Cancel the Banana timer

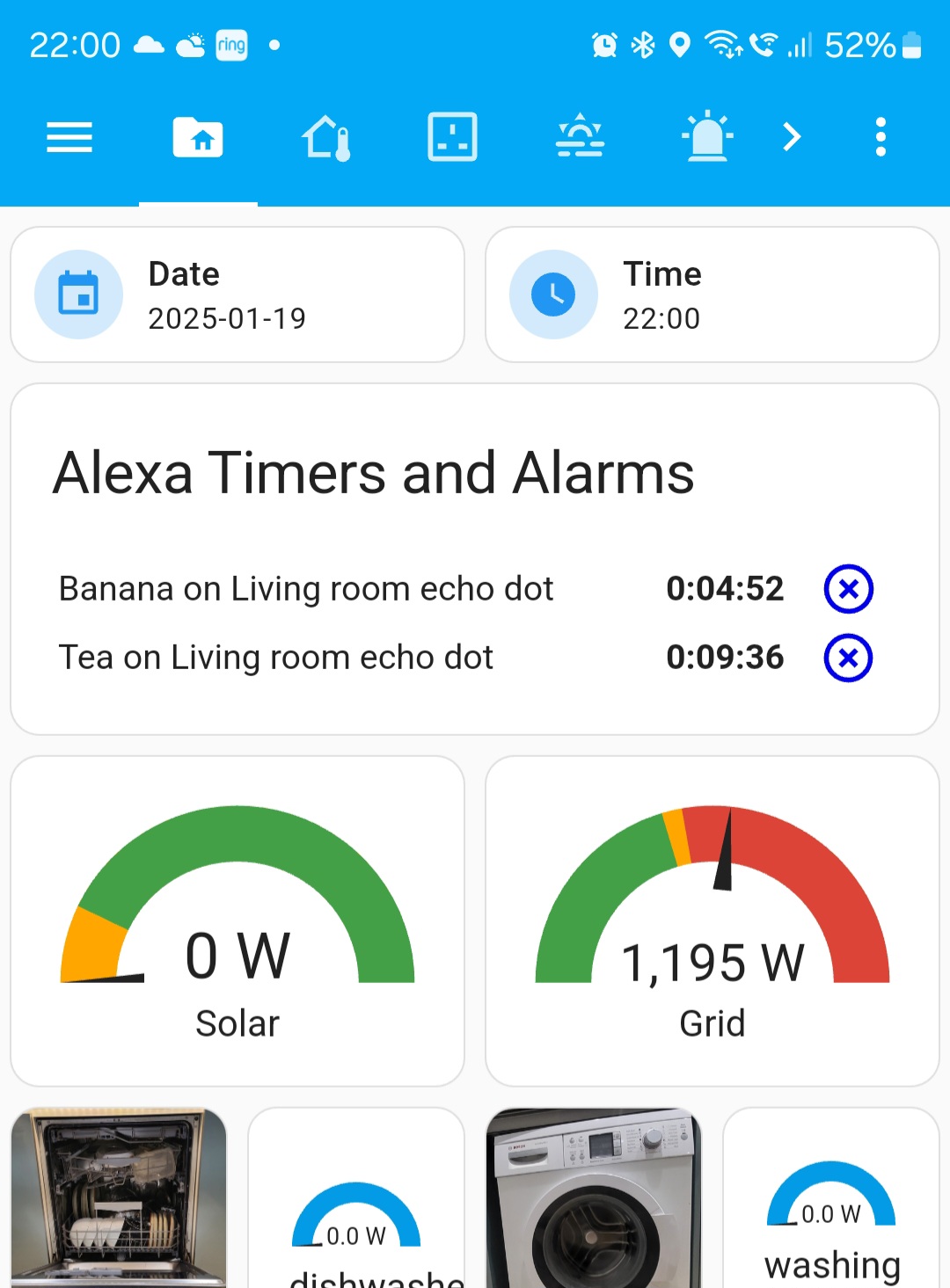click(847, 589)
